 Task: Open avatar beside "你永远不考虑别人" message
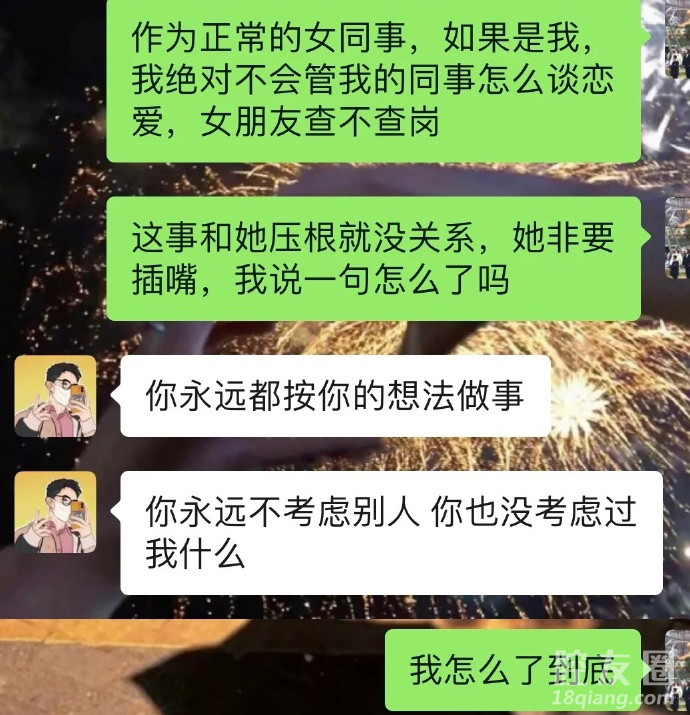coord(55,512)
